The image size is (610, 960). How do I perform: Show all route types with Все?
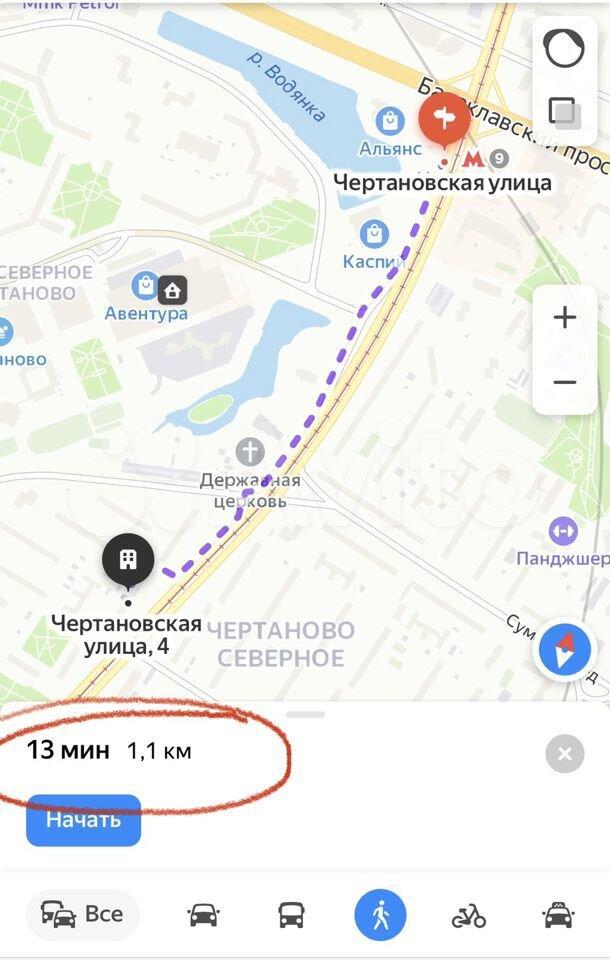point(83,914)
